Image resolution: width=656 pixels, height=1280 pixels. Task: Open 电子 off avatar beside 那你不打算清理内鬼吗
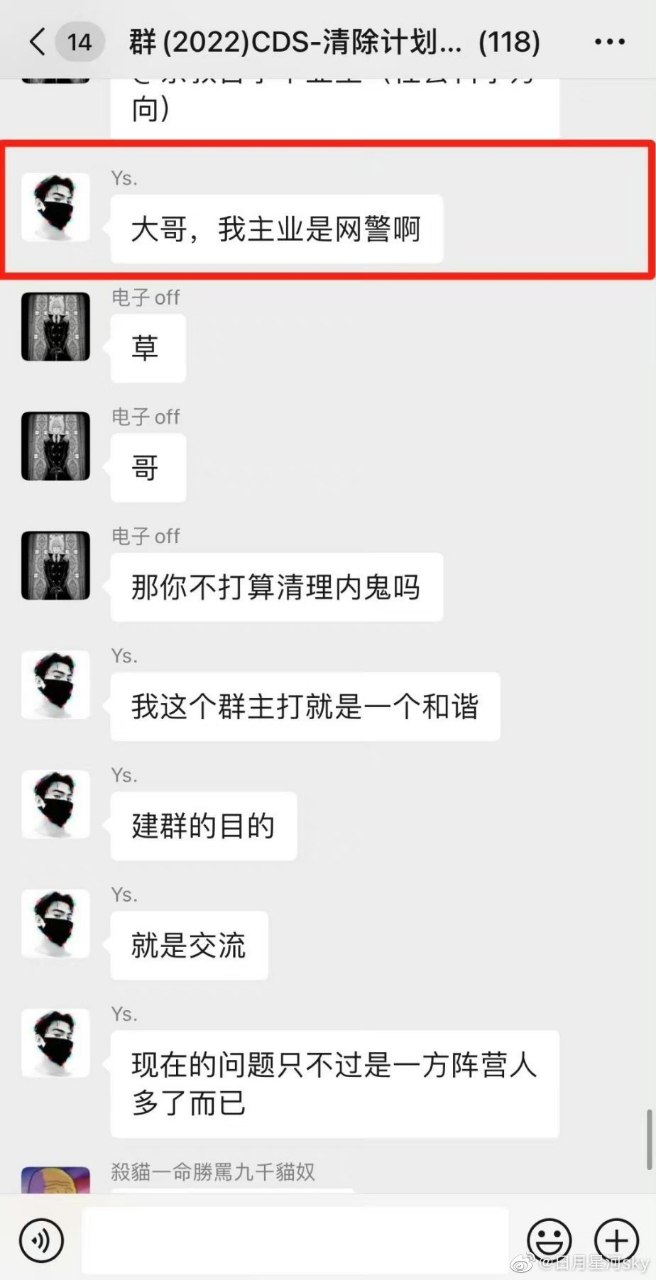[x=56, y=565]
